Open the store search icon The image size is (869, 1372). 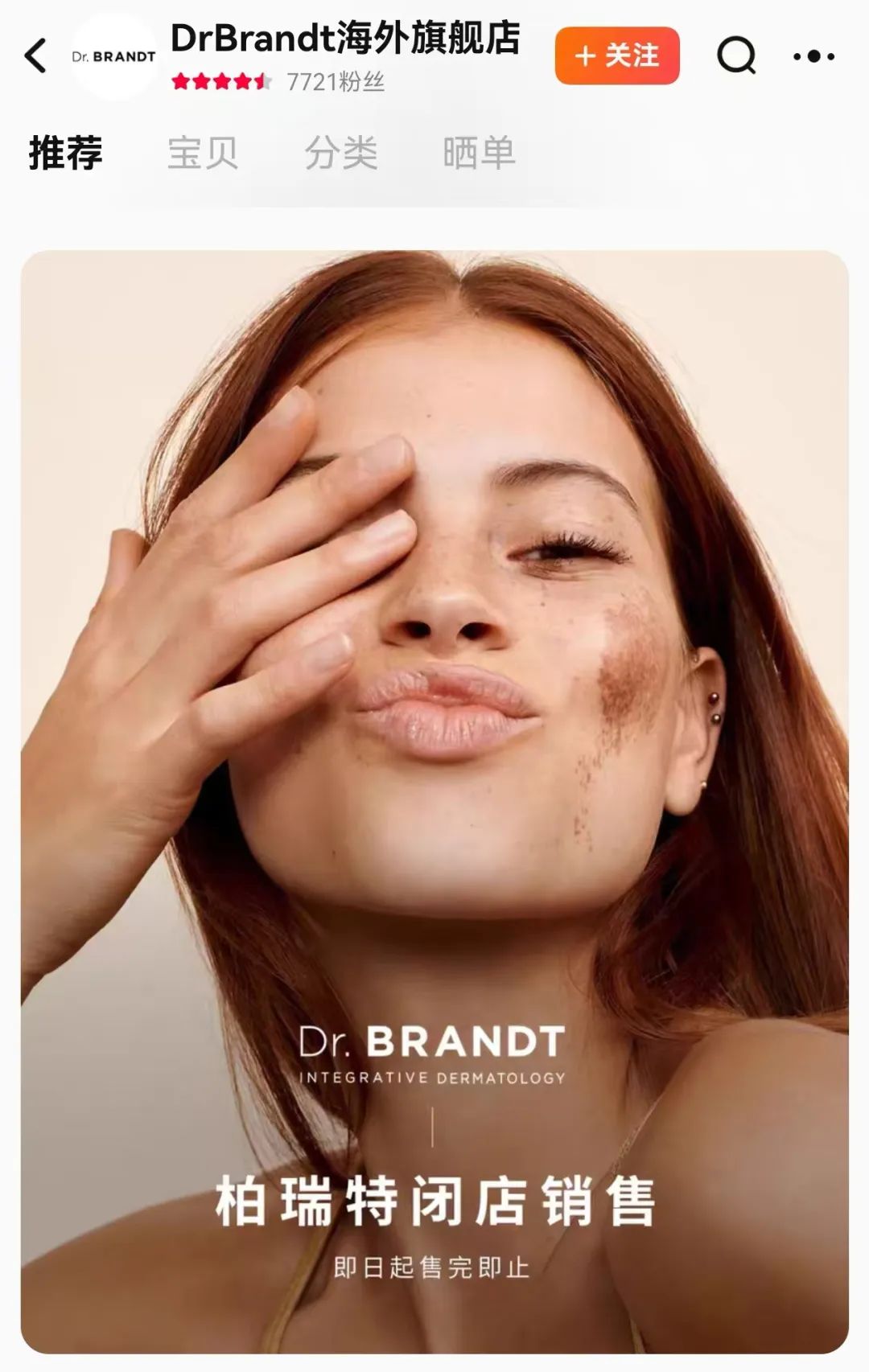[736, 56]
